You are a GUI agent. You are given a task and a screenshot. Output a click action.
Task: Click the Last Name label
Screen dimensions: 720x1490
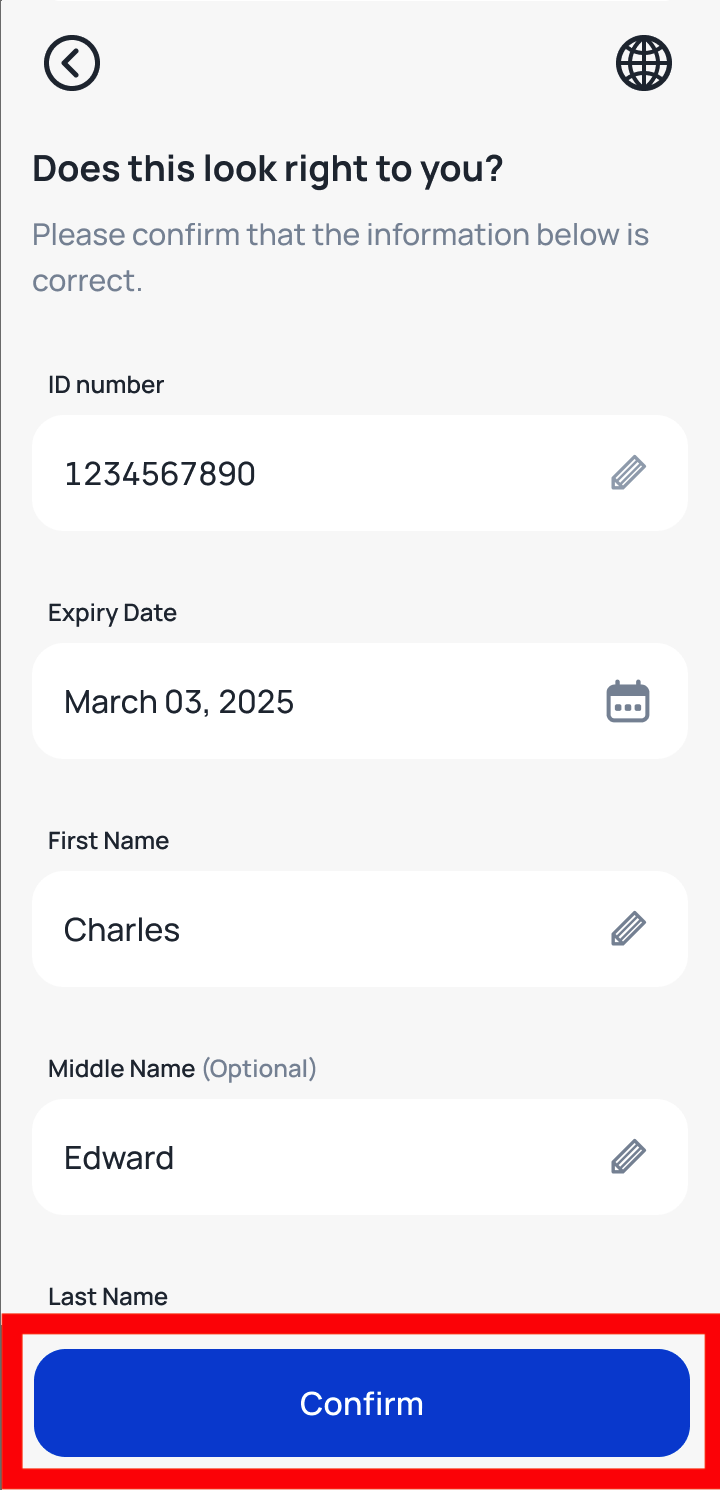[107, 1296]
